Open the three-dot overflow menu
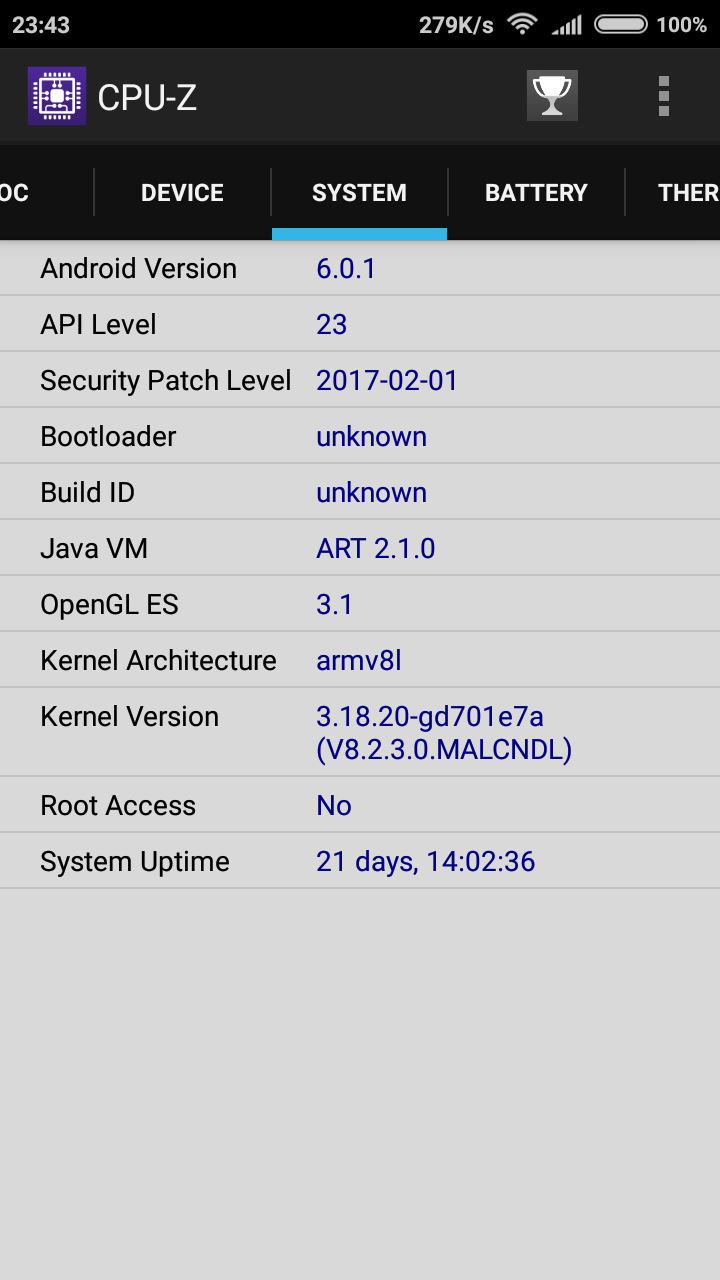Viewport: 720px width, 1280px height. (663, 97)
